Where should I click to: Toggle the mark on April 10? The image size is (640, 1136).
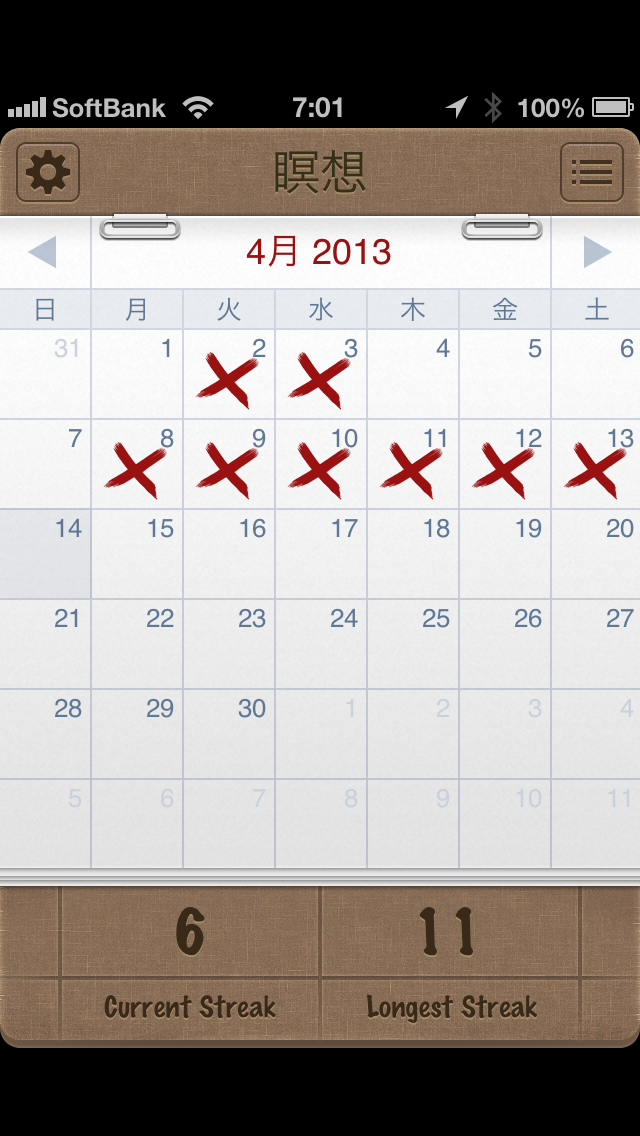click(x=321, y=465)
